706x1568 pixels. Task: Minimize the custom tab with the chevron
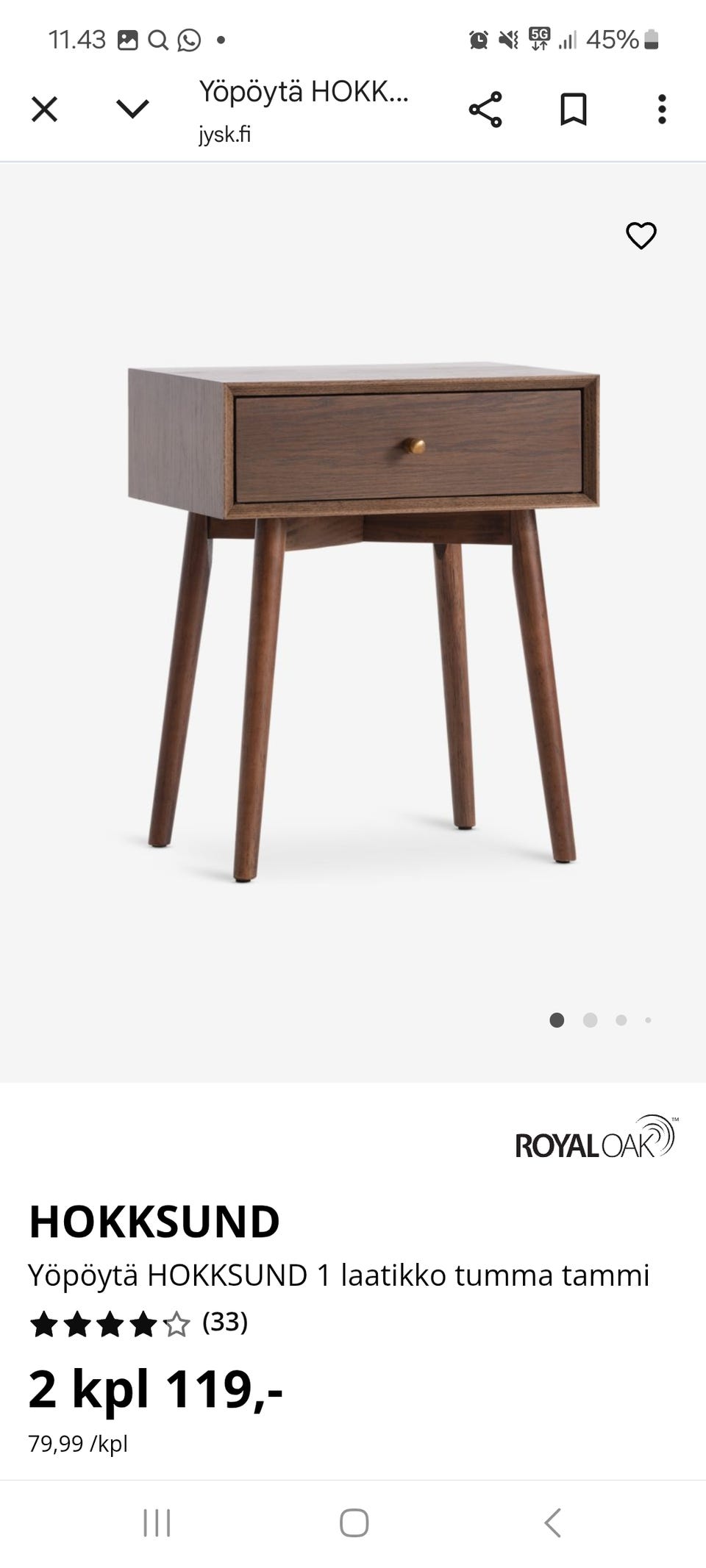click(x=132, y=110)
